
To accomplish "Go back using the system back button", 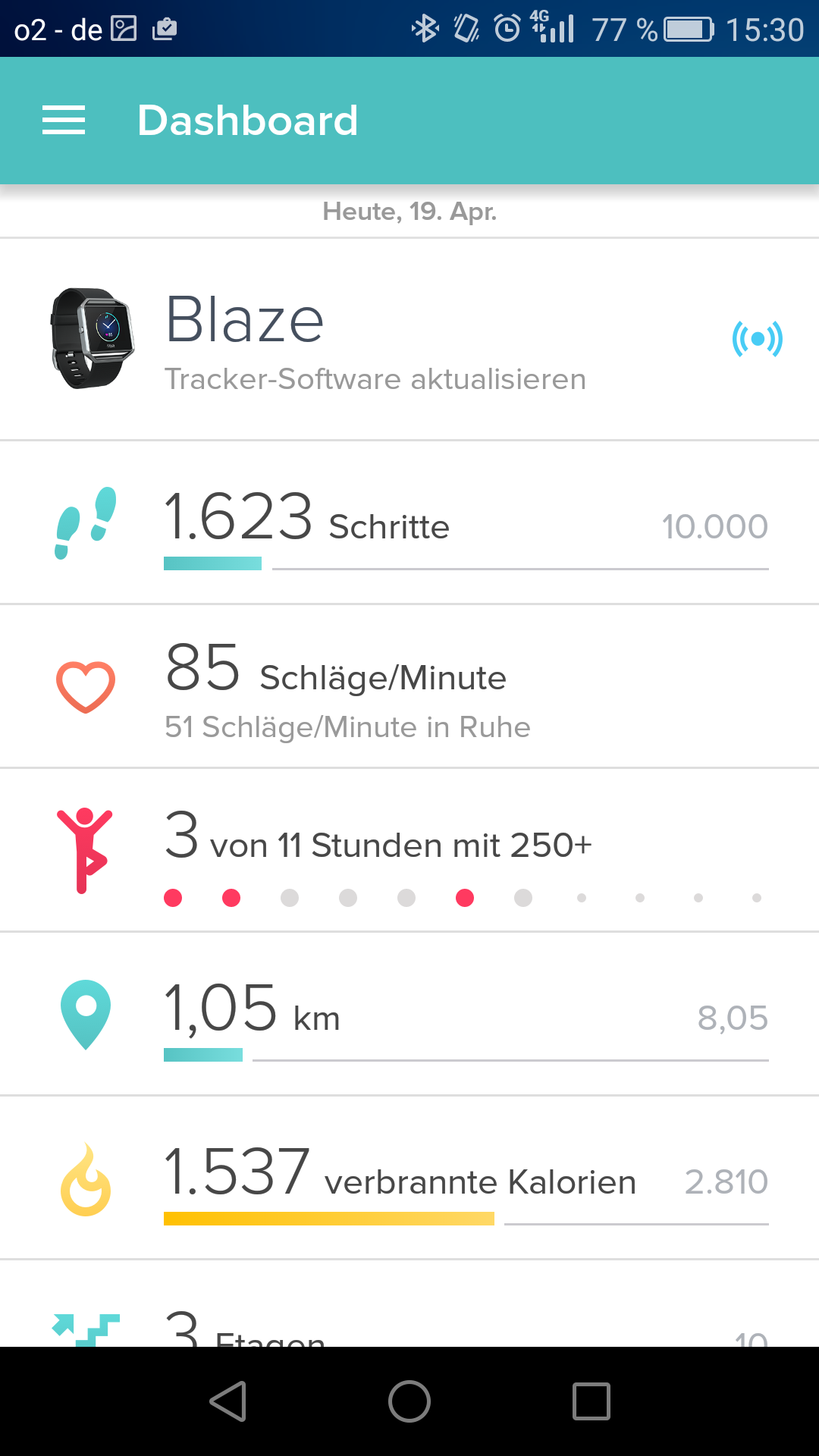I will [227, 1401].
